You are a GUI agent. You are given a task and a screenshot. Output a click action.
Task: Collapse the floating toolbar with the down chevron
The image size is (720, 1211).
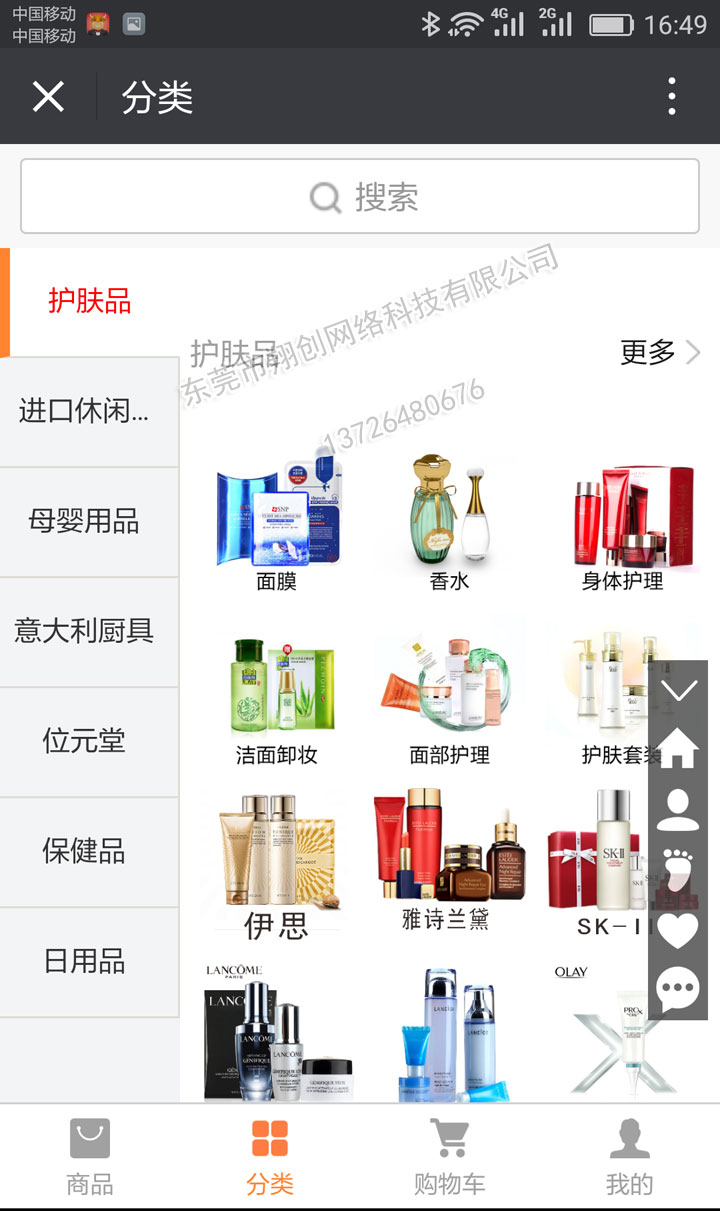[x=678, y=690]
